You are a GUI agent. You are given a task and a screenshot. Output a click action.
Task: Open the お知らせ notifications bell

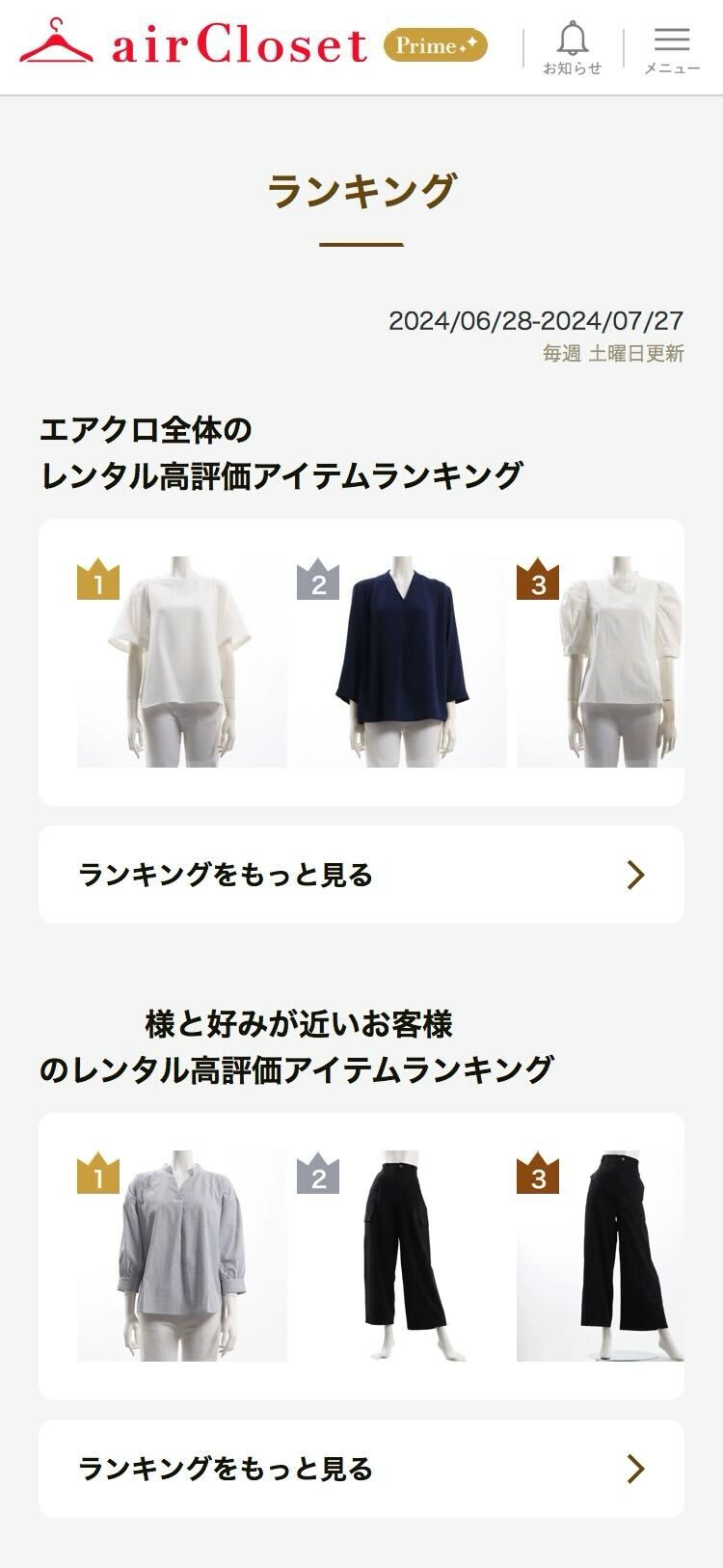[572, 48]
